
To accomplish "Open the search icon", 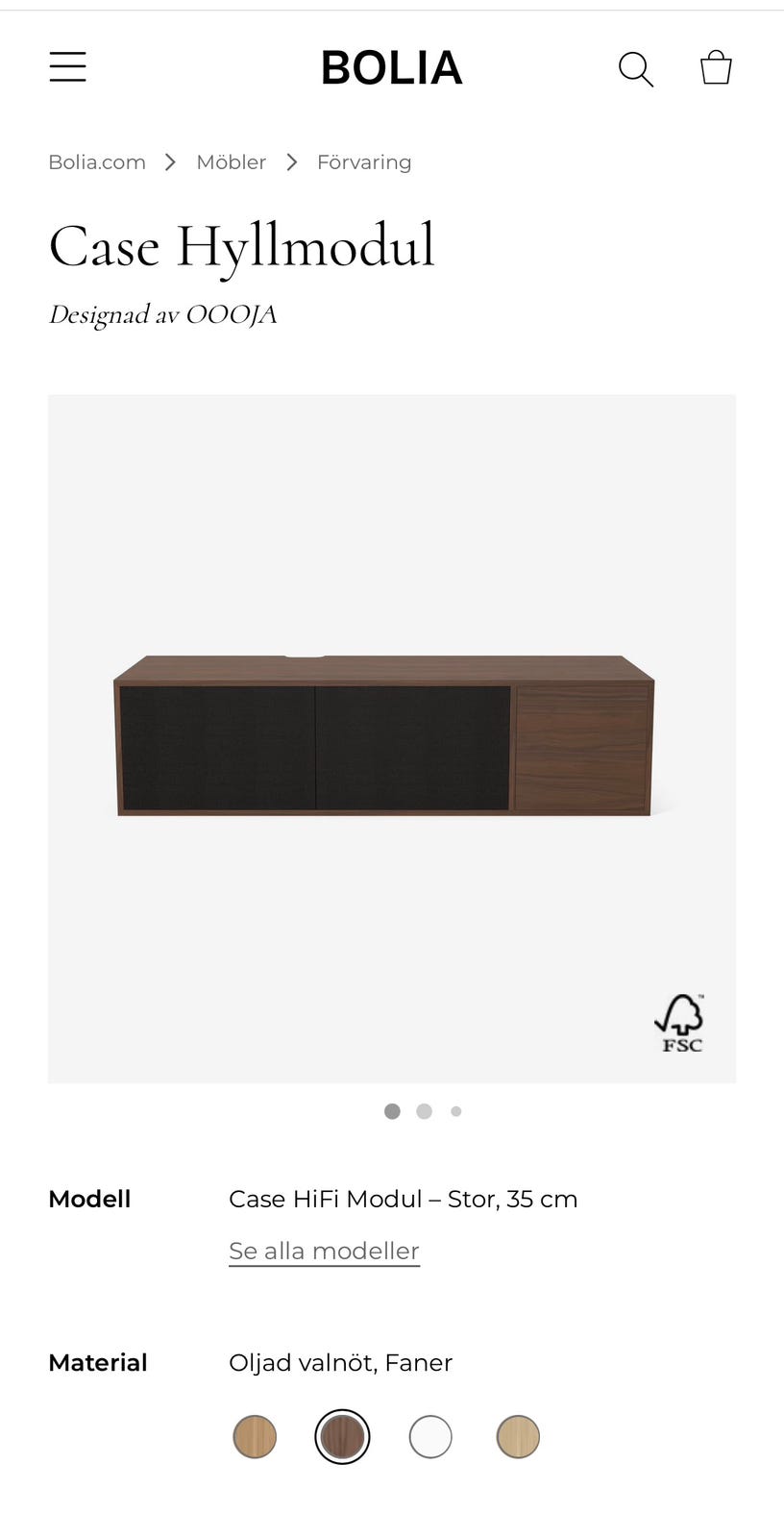I will pyautogui.click(x=635, y=69).
